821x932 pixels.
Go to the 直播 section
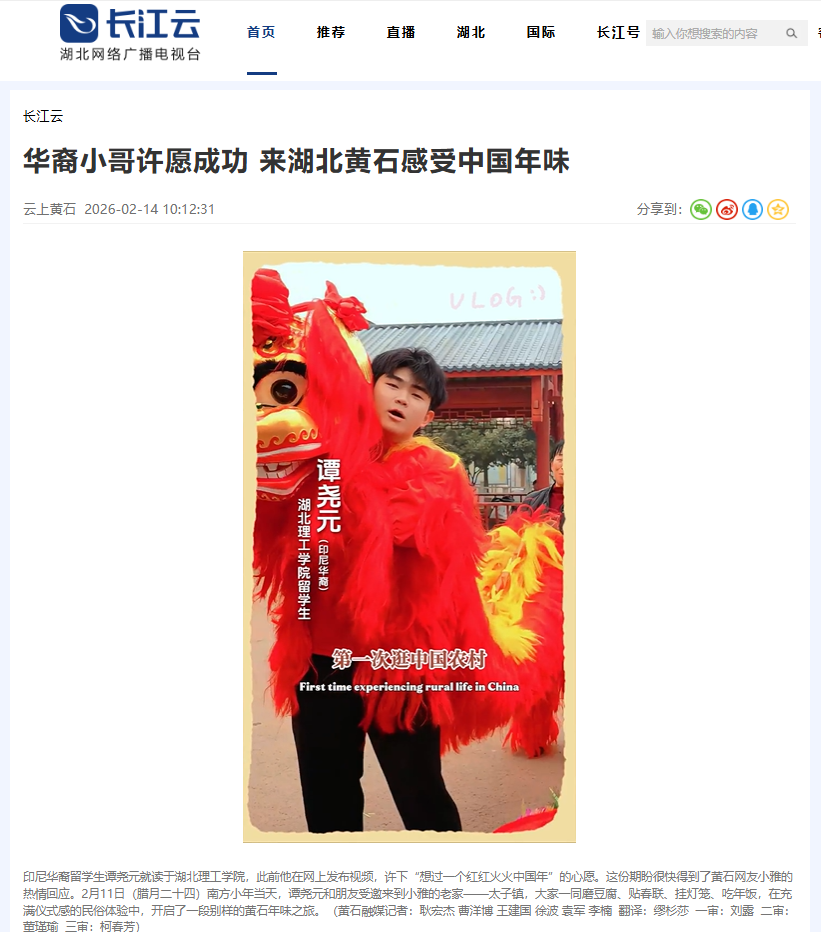(401, 33)
